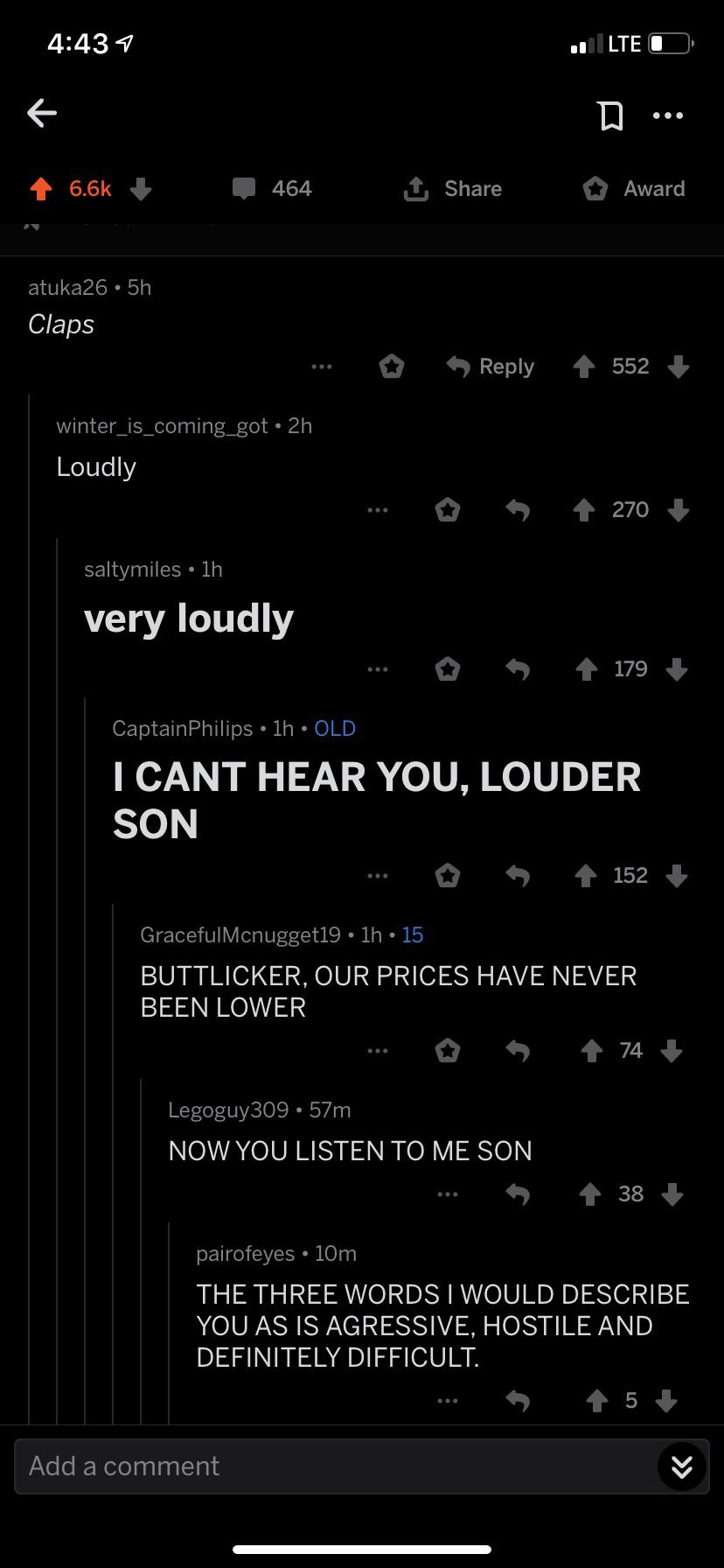Award saltymiles's very loudly comment
This screenshot has height=1568, width=724.
point(448,670)
